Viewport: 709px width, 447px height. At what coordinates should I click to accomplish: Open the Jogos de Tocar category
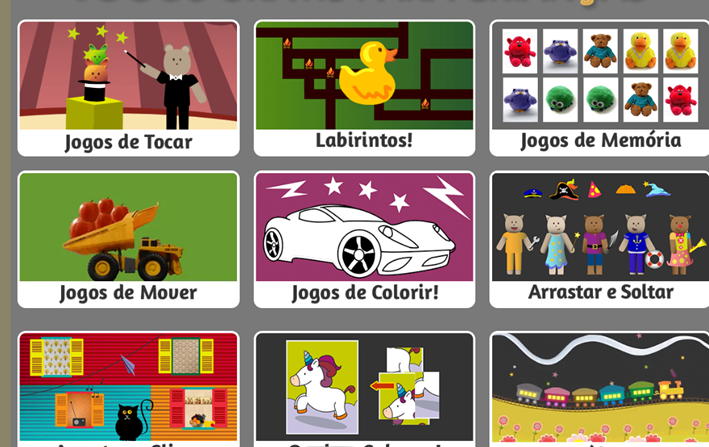[x=128, y=88]
